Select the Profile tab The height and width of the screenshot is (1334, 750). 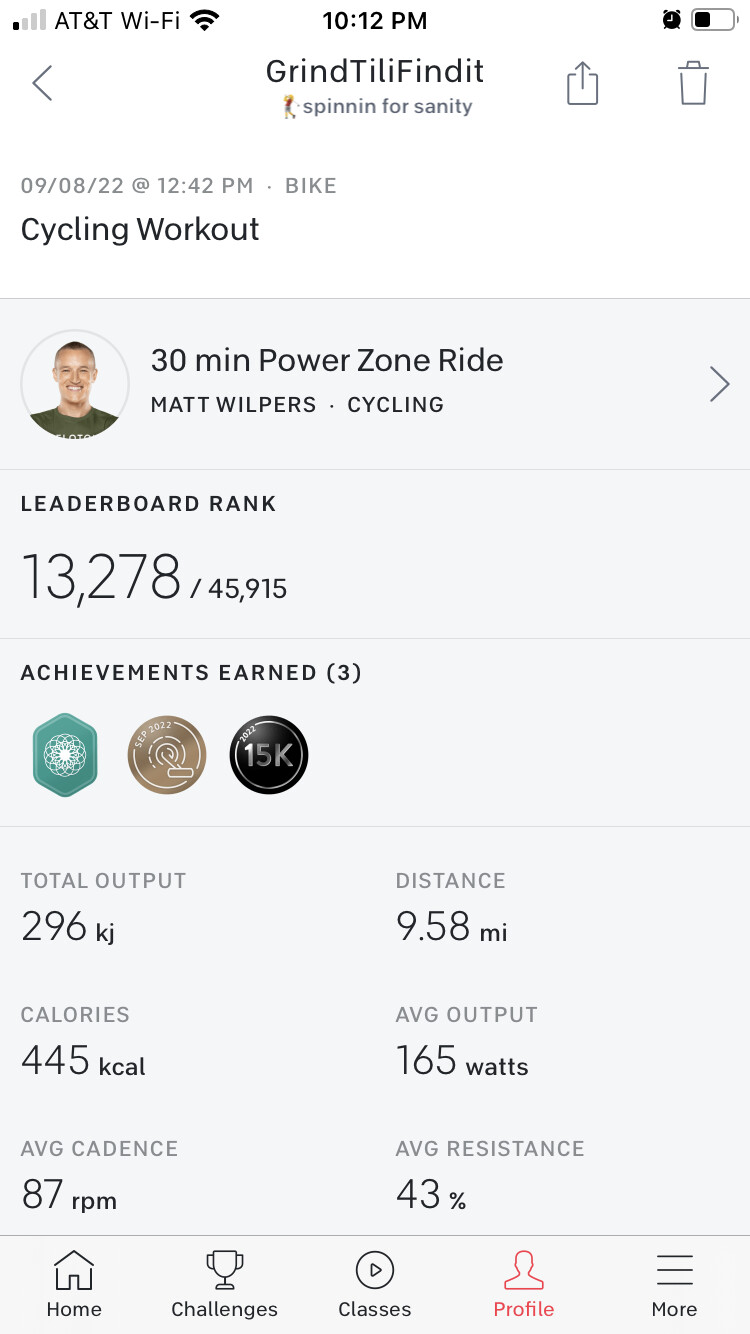(524, 1285)
